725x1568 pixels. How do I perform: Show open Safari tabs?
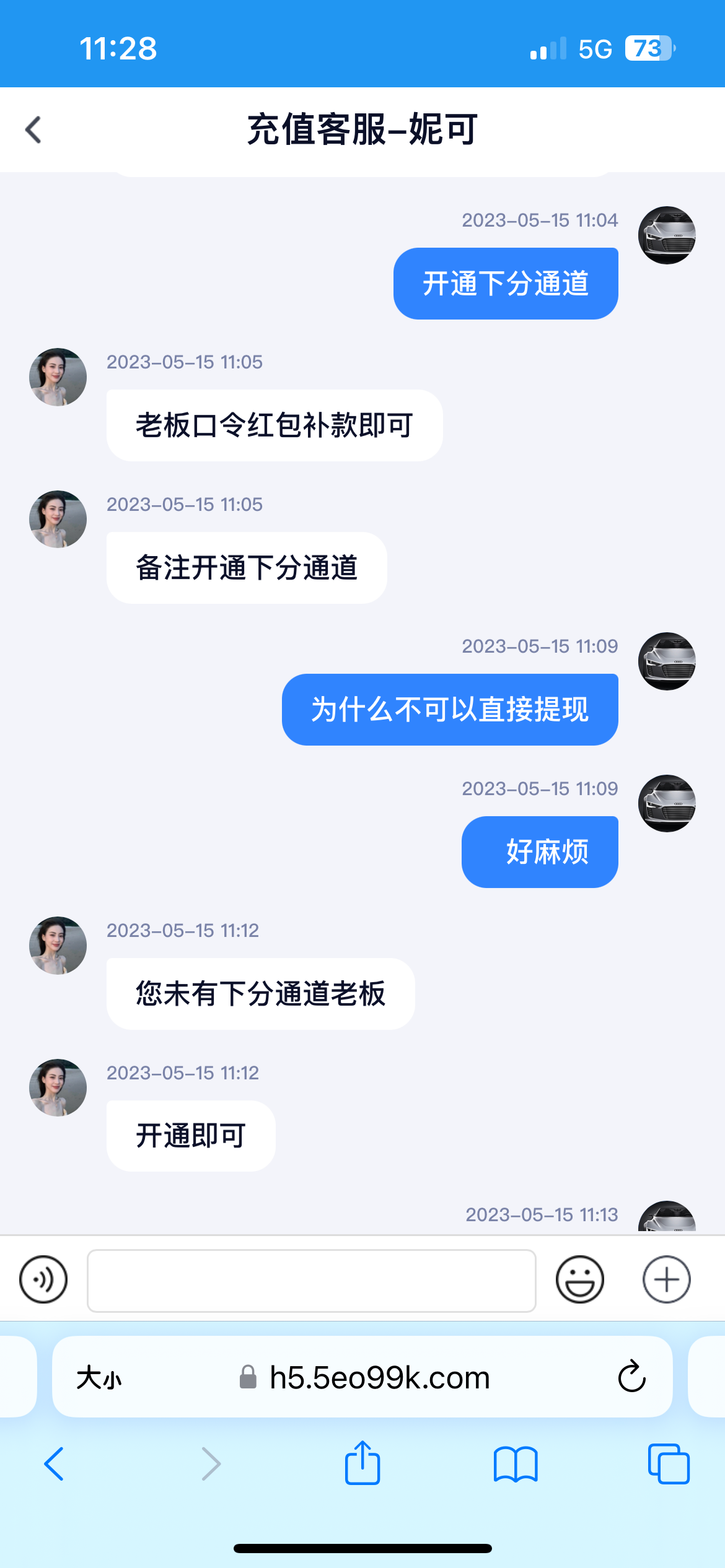[668, 1464]
